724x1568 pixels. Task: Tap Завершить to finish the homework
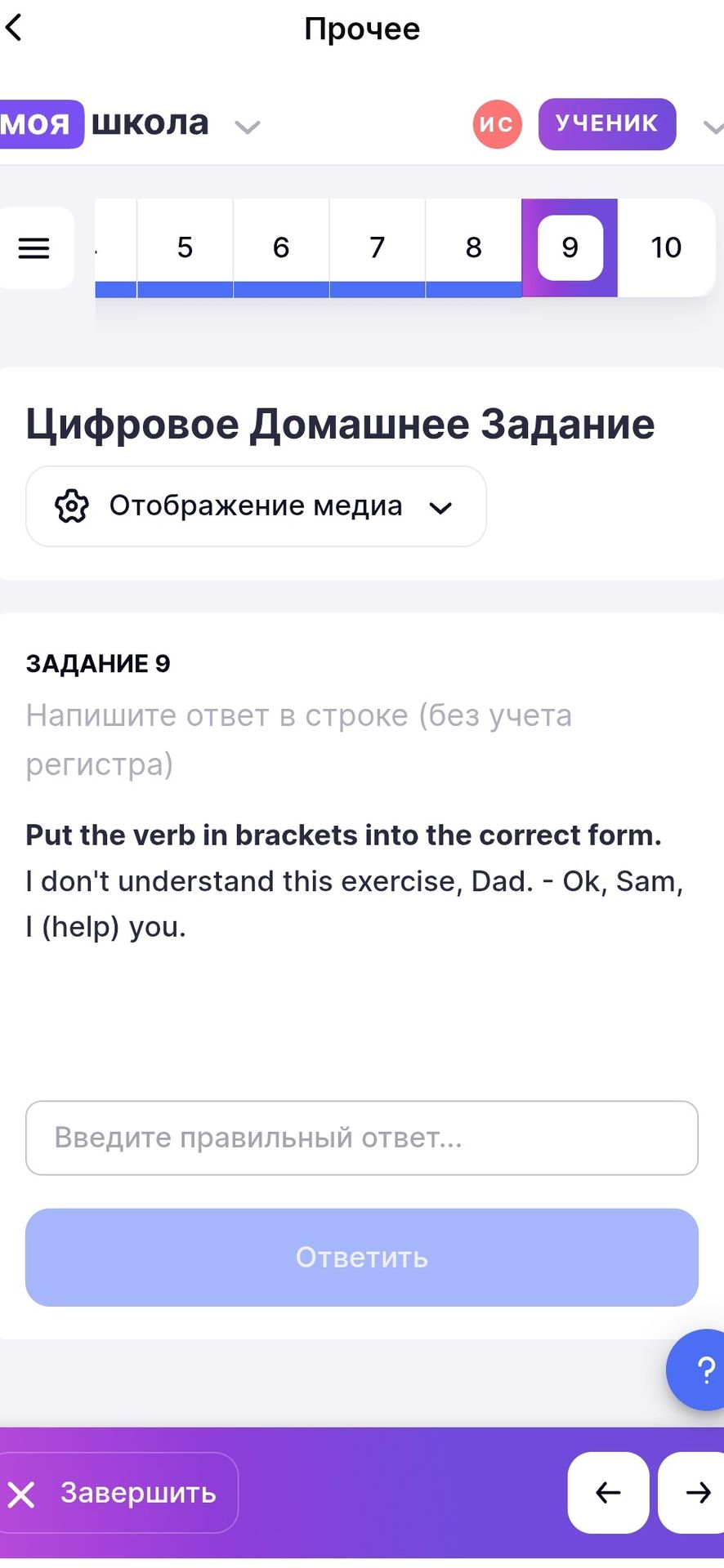(117, 1493)
